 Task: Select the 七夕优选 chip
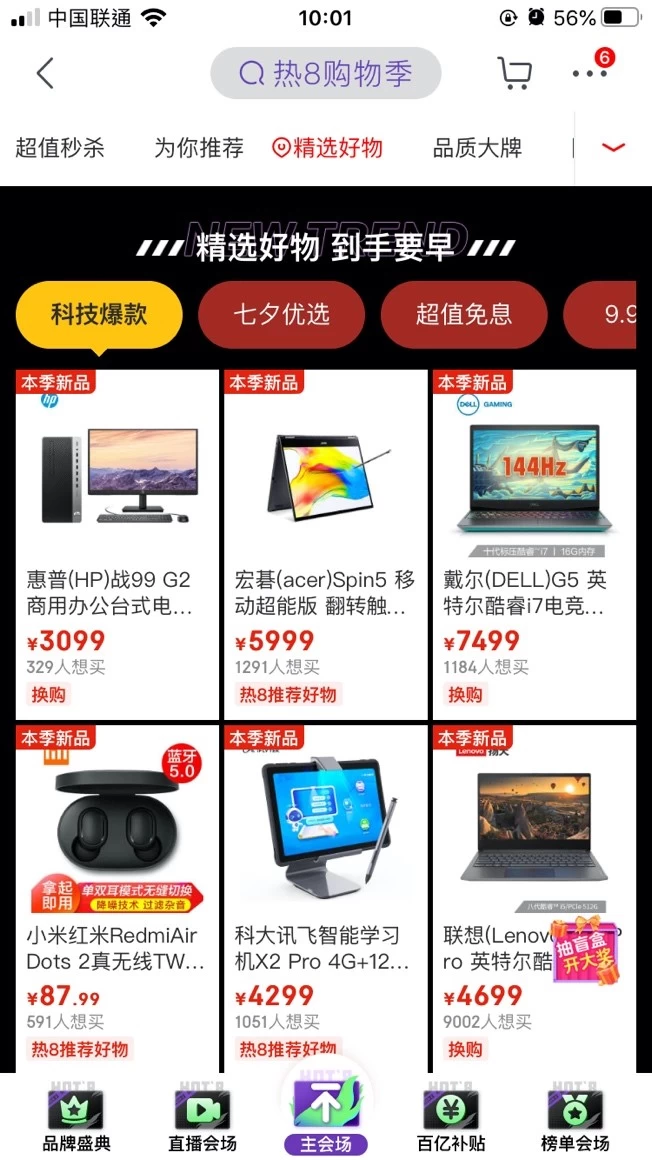(281, 314)
